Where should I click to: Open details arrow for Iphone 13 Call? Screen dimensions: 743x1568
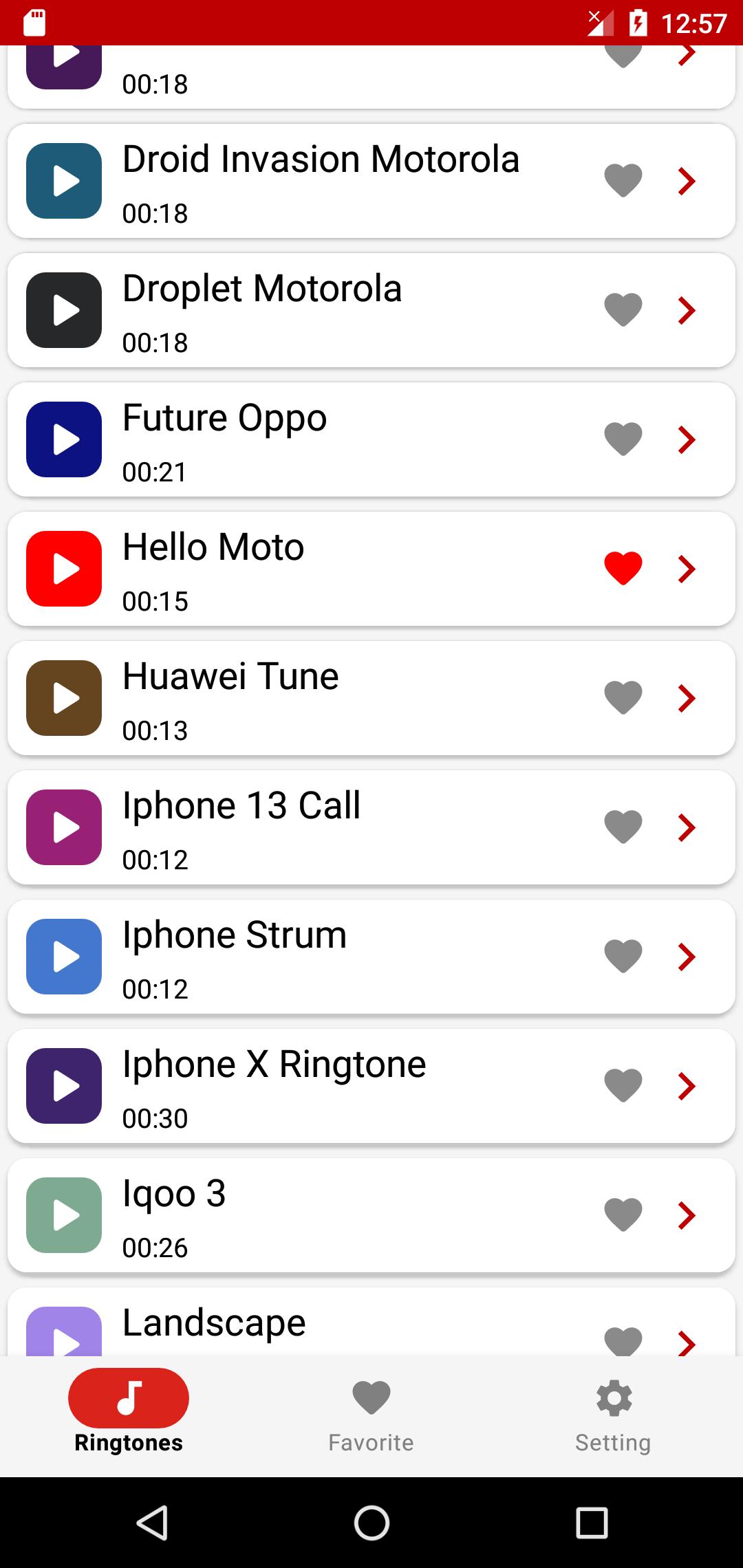[x=687, y=827]
